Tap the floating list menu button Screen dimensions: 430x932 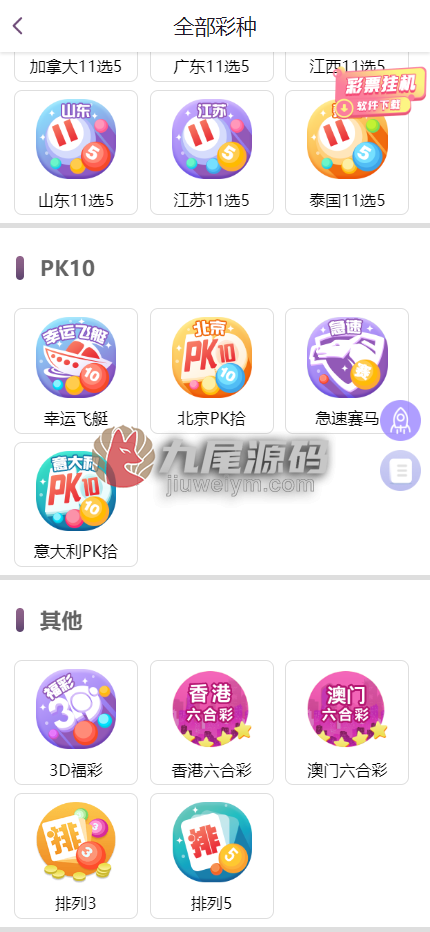point(400,471)
